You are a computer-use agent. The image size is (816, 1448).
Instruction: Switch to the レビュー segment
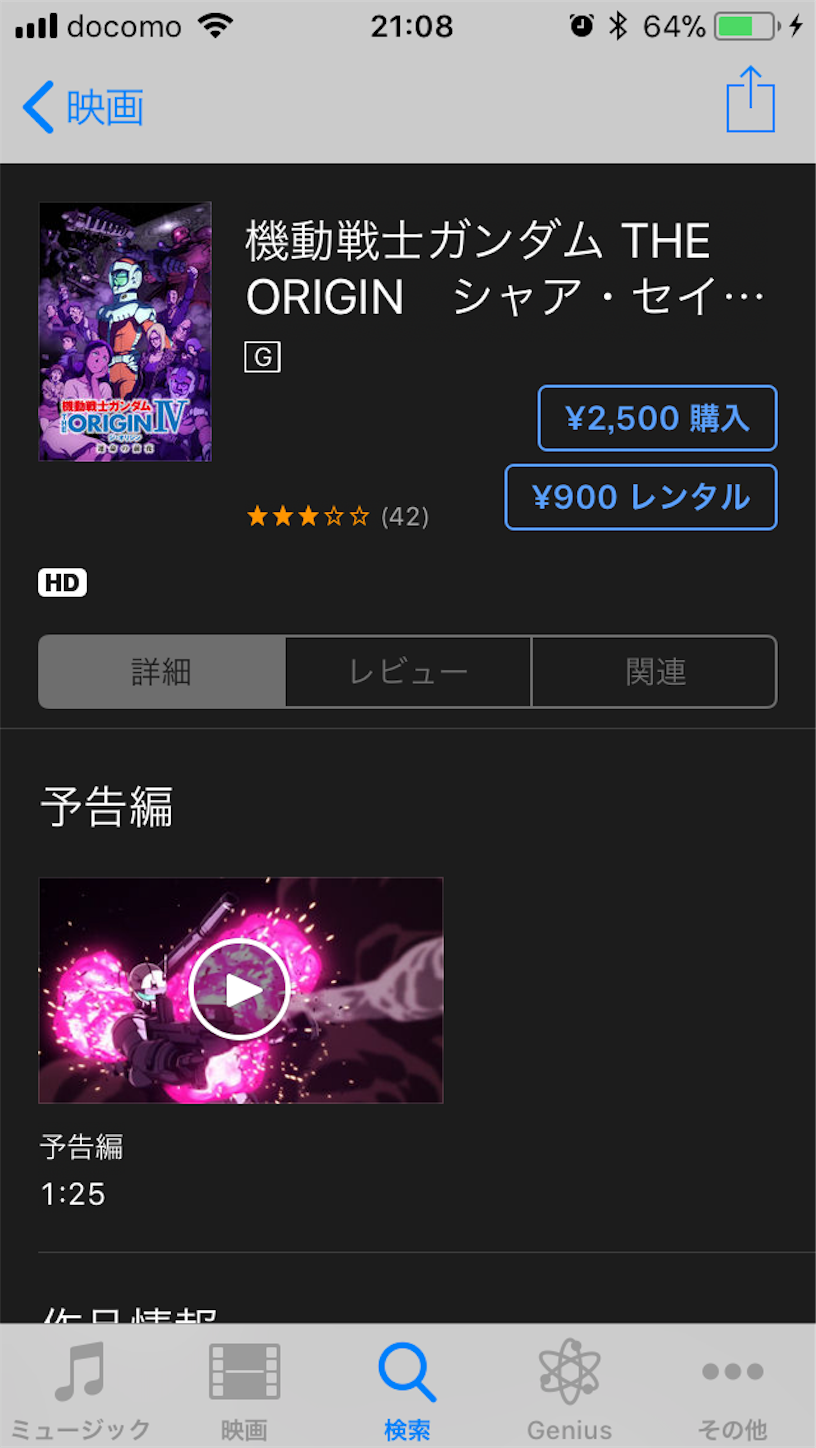pyautogui.click(x=408, y=672)
